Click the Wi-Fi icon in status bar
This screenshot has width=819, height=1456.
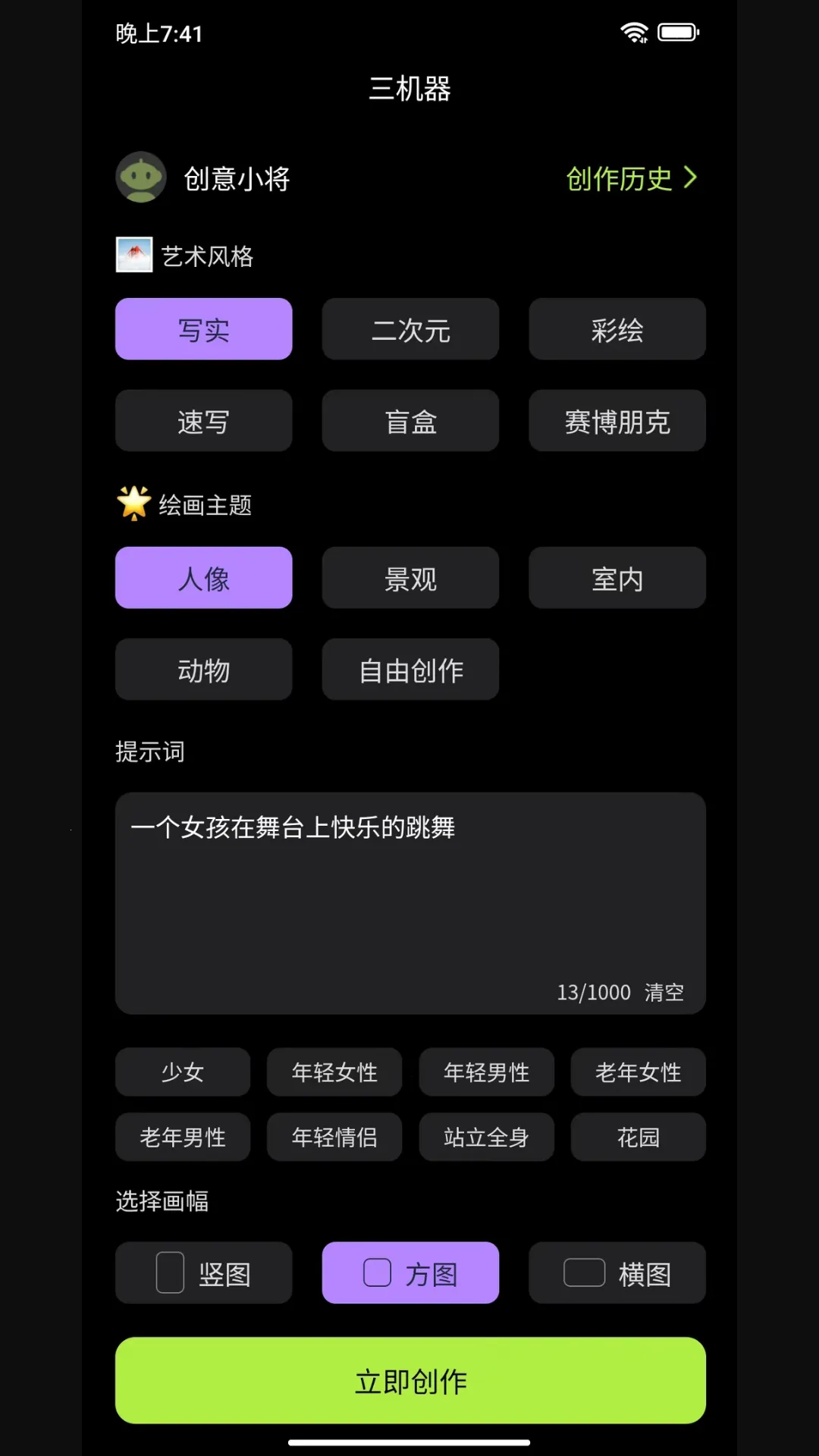(x=634, y=32)
